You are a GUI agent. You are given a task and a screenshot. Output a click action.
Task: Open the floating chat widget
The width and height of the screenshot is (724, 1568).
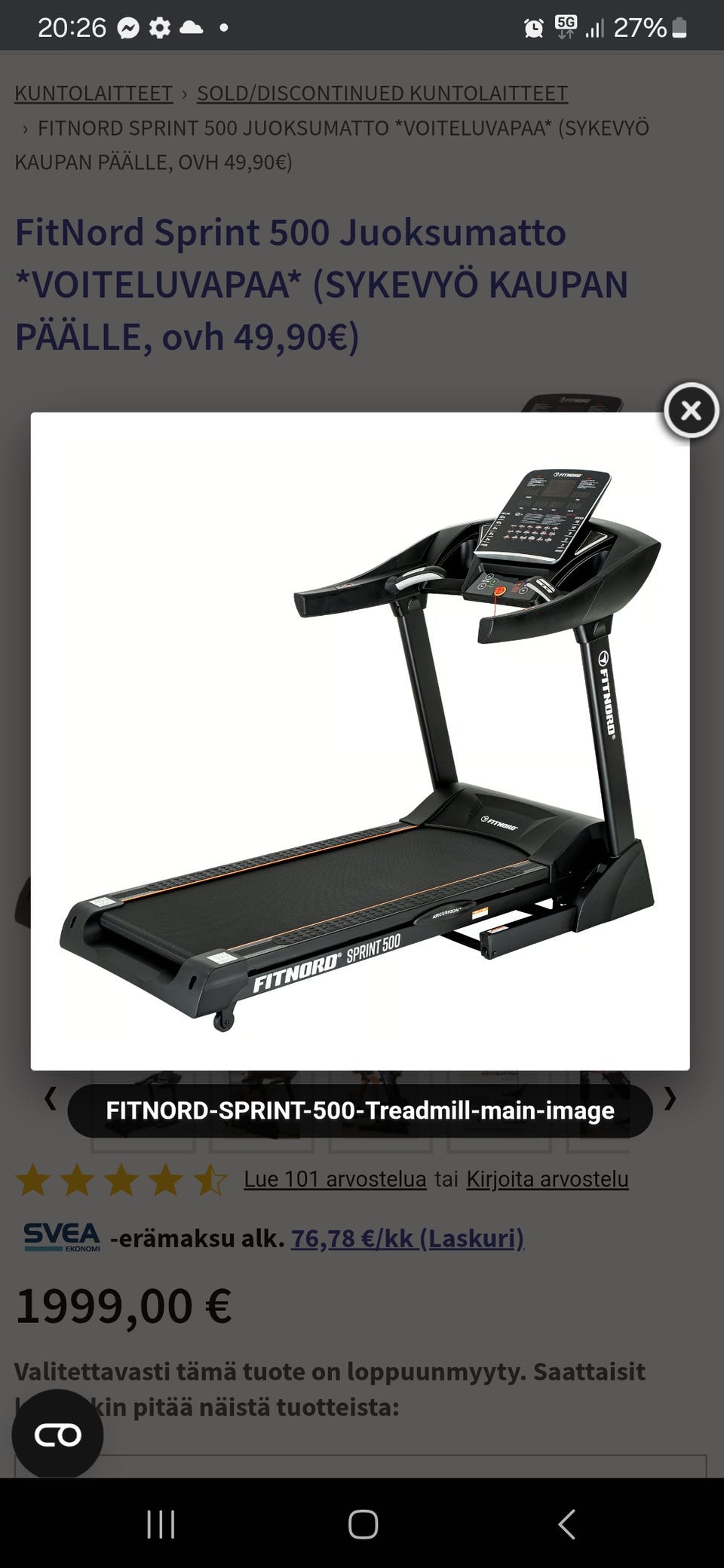point(57,1434)
